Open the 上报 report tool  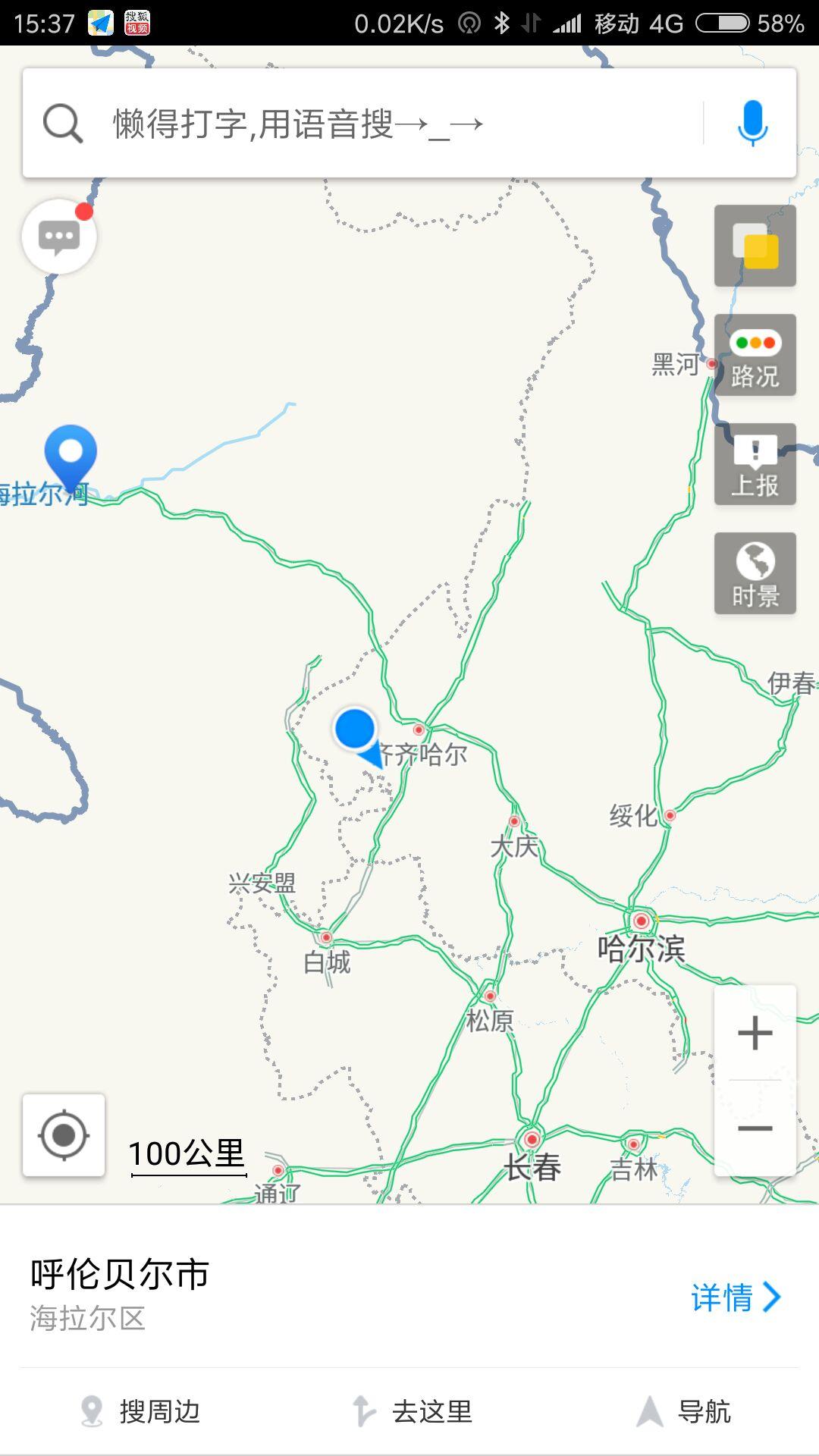(755, 463)
